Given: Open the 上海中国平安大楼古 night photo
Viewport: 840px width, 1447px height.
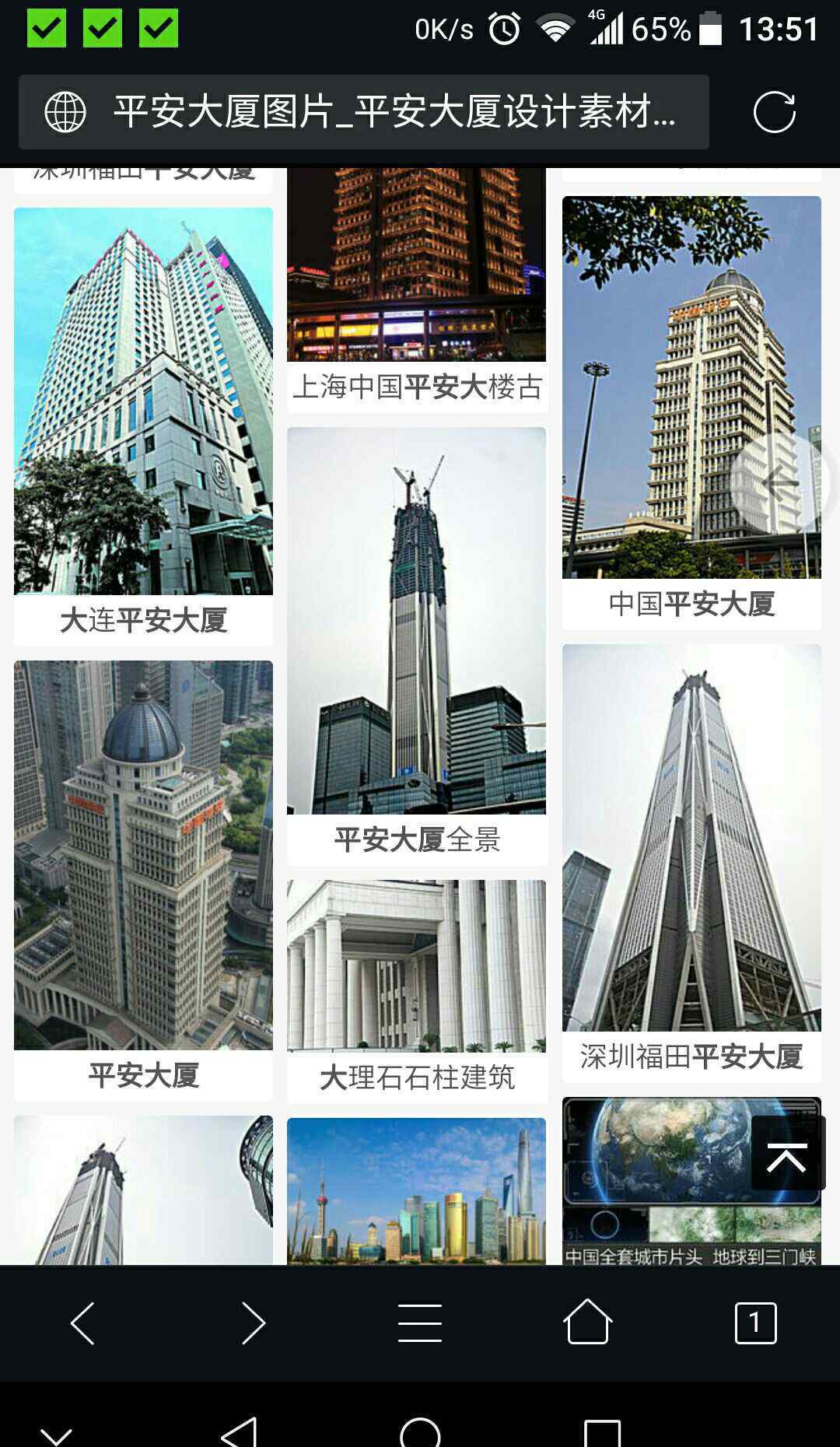Looking at the screenshot, I should [x=416, y=265].
